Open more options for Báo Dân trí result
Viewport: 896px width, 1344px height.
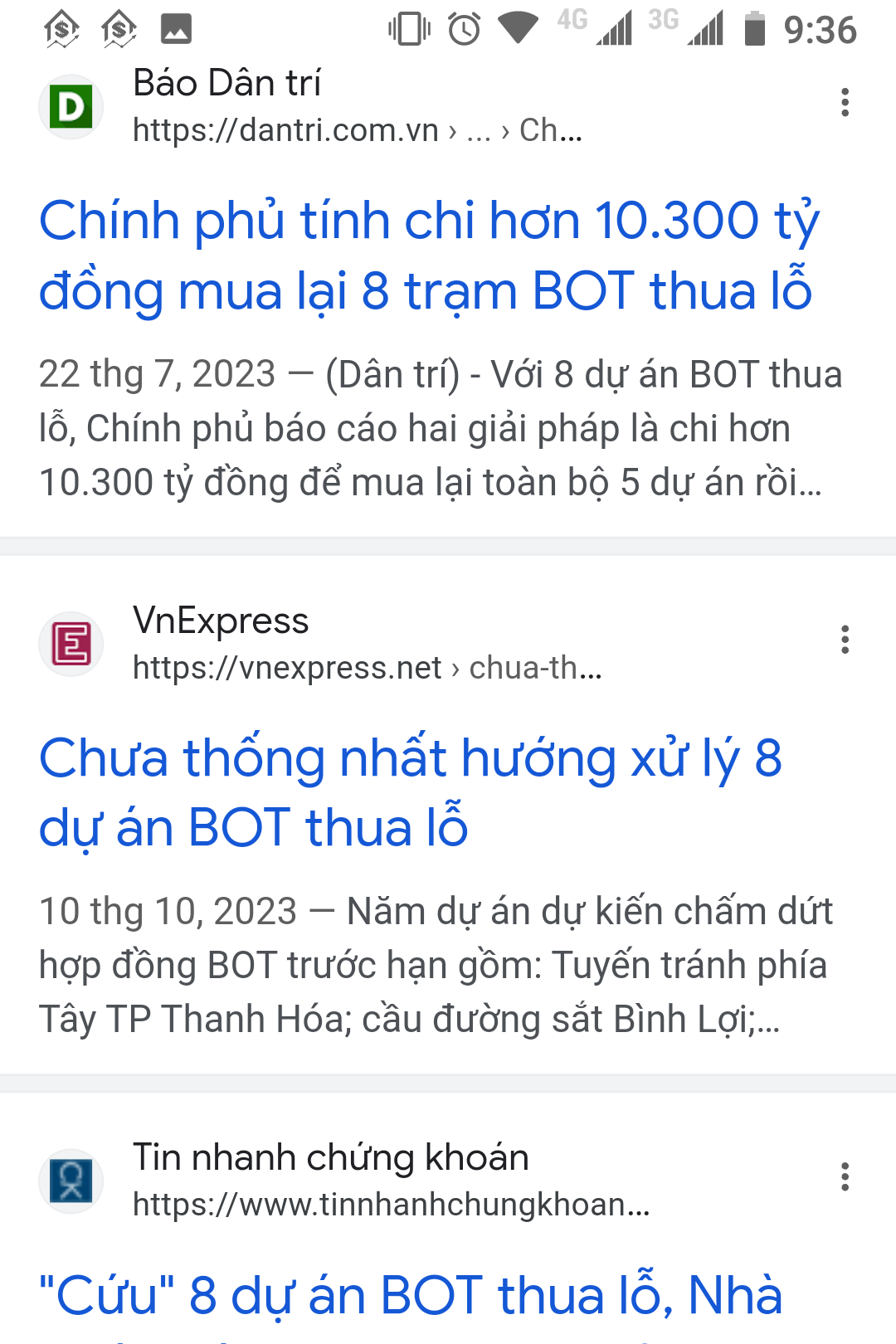(x=845, y=103)
